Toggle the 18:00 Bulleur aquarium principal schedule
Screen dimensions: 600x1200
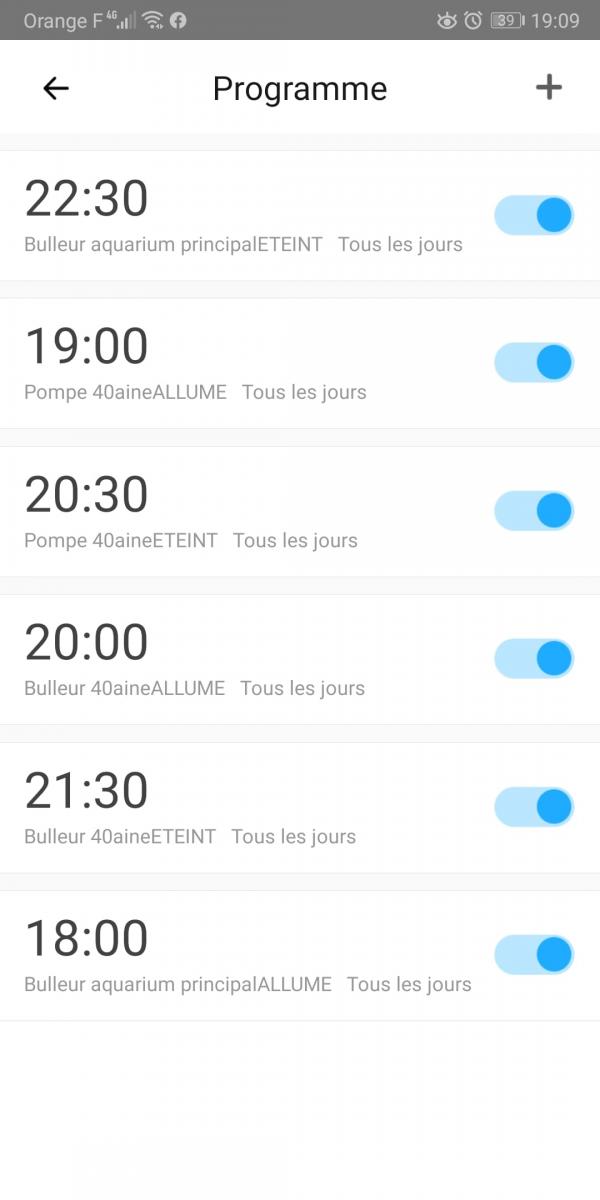(x=534, y=955)
